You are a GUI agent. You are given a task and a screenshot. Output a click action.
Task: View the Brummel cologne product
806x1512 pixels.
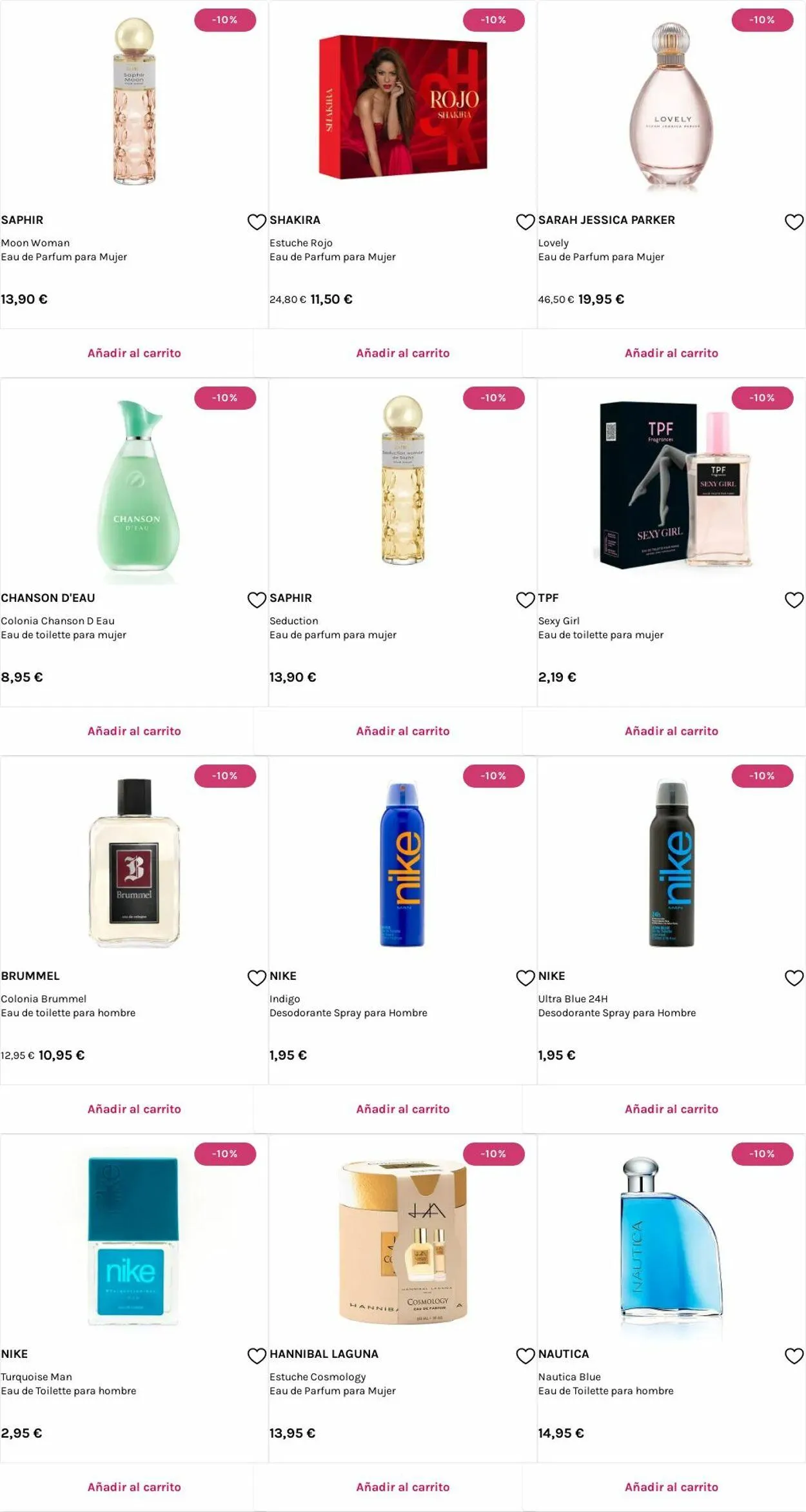tap(134, 862)
